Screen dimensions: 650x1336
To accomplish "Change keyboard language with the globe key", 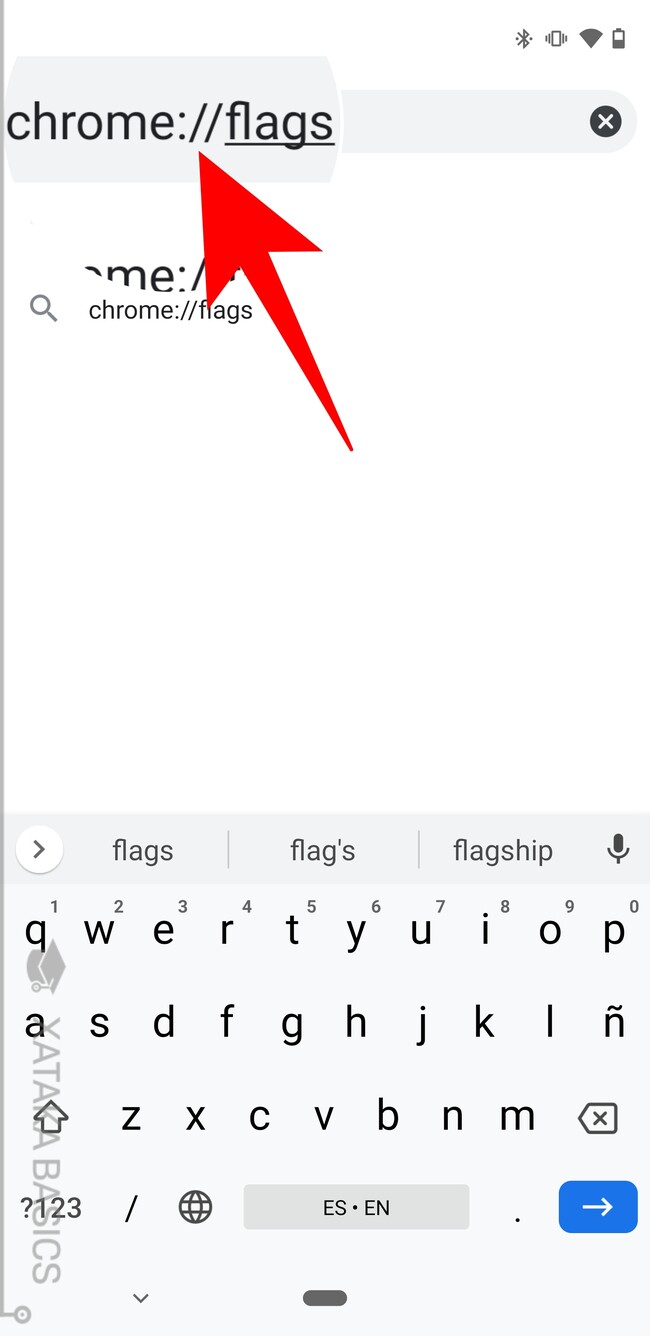I will pyautogui.click(x=195, y=1207).
